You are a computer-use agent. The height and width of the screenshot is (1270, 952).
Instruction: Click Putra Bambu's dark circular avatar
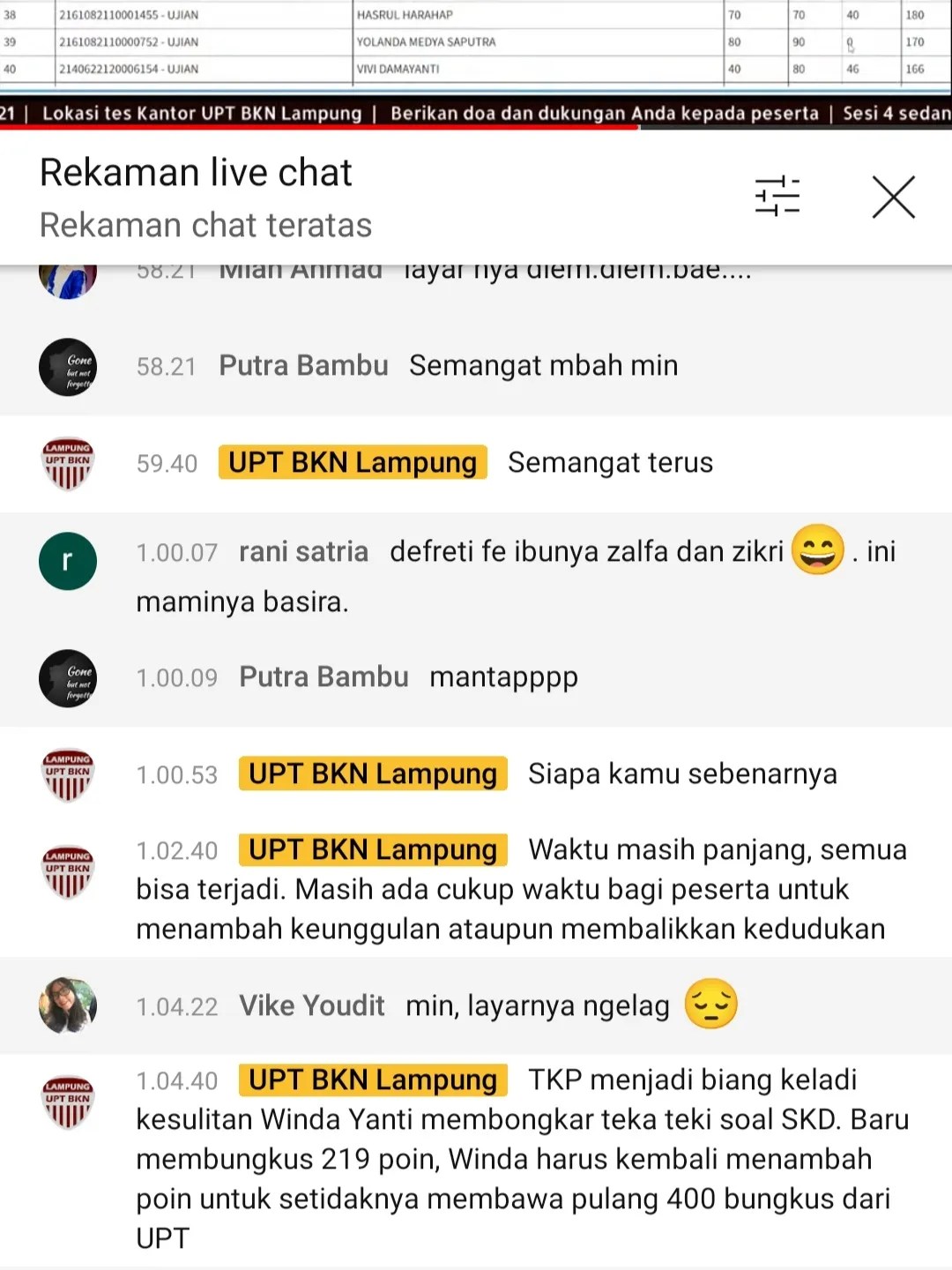pos(67,366)
